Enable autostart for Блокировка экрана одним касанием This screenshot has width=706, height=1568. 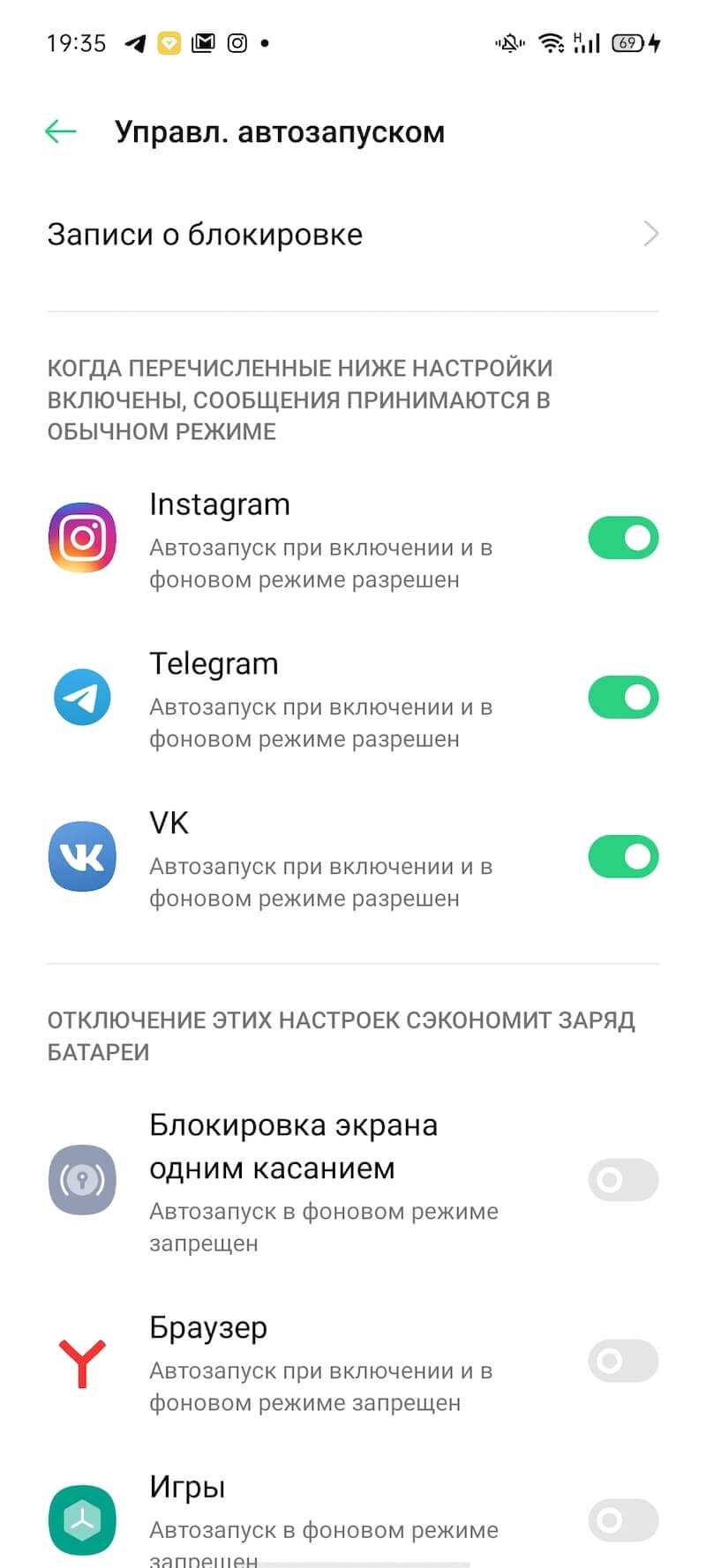[623, 1180]
